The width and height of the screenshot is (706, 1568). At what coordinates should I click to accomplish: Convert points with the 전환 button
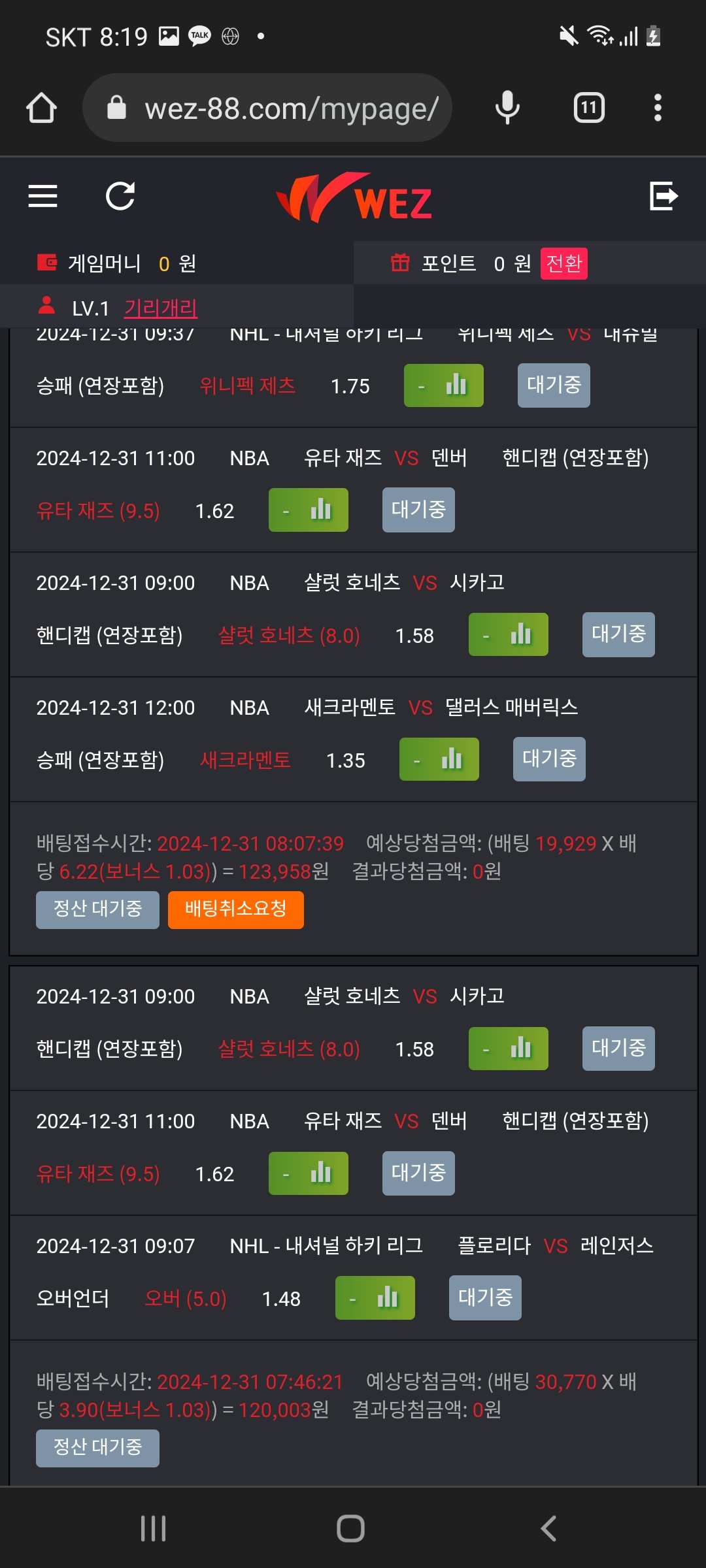coord(563,263)
